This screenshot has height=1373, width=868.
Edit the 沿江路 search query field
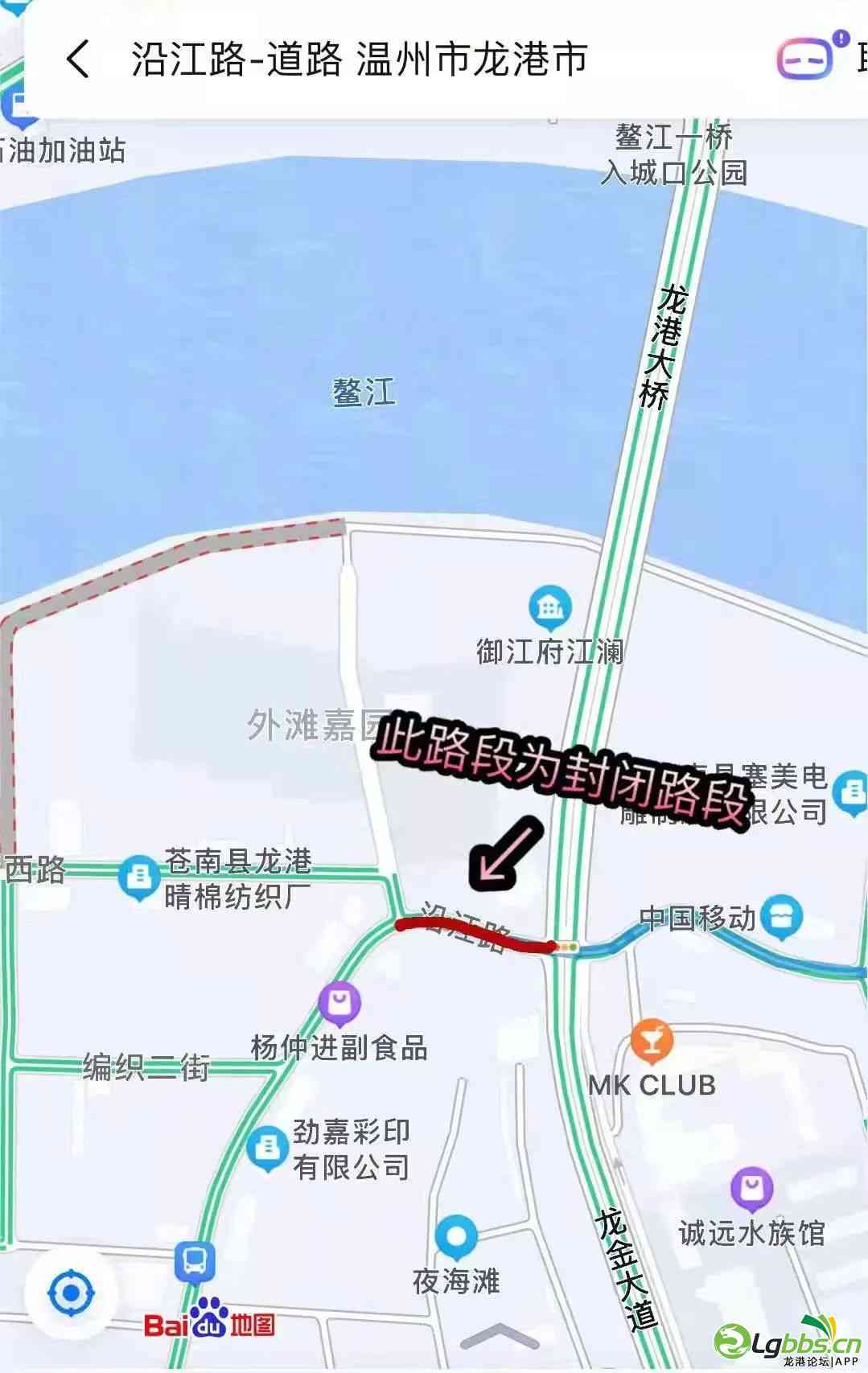(x=359, y=60)
